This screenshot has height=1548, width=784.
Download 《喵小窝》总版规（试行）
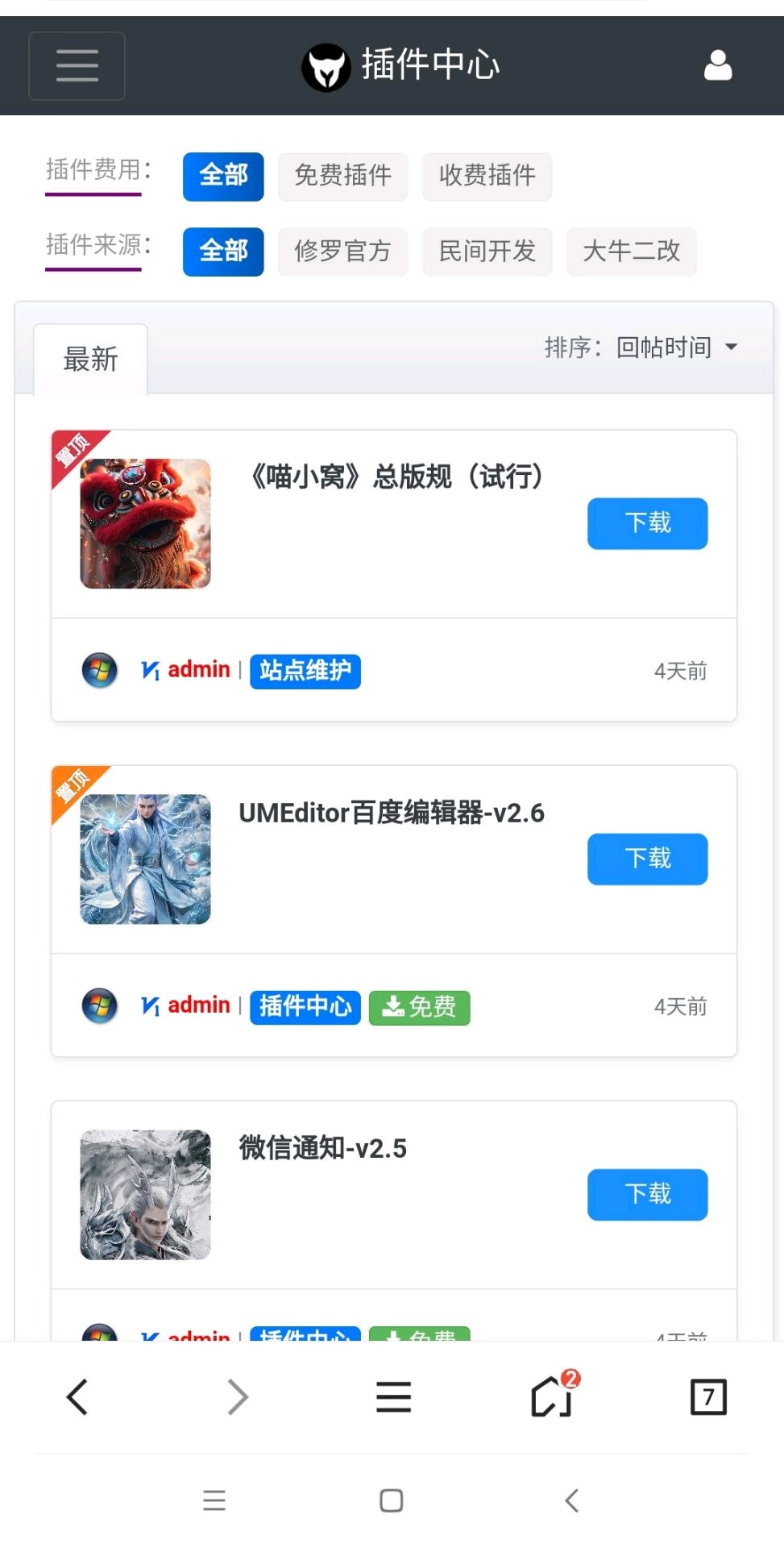click(647, 523)
